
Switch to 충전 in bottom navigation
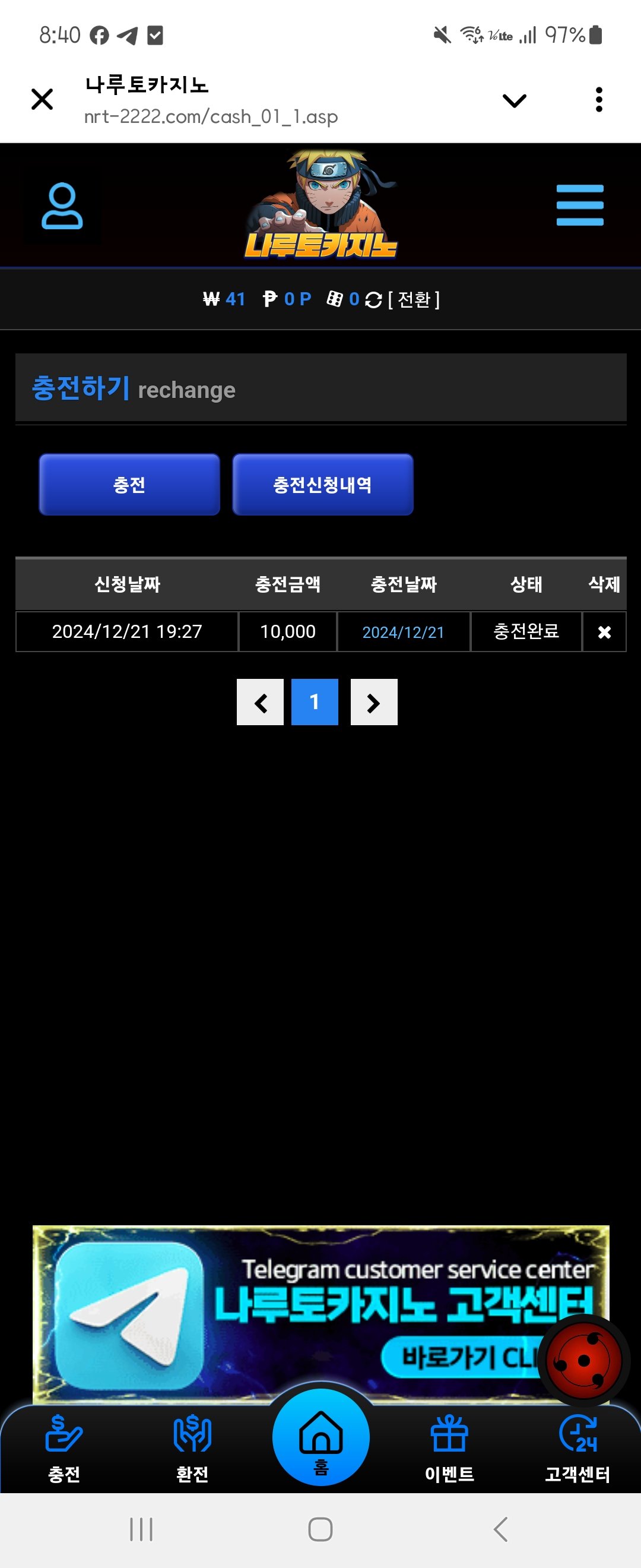64,1449
